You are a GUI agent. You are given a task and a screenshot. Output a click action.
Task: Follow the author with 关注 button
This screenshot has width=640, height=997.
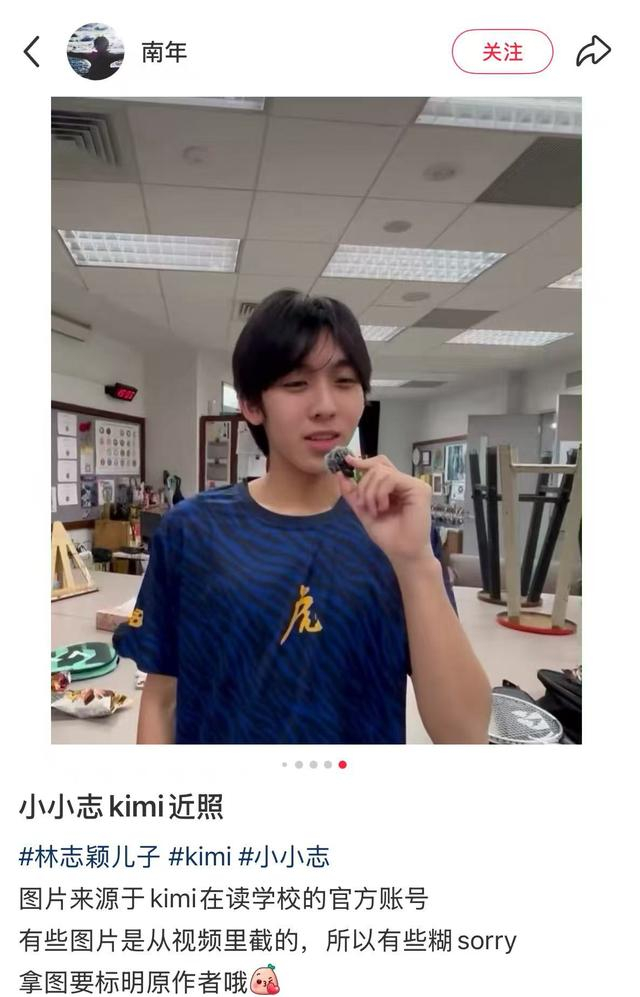502,51
